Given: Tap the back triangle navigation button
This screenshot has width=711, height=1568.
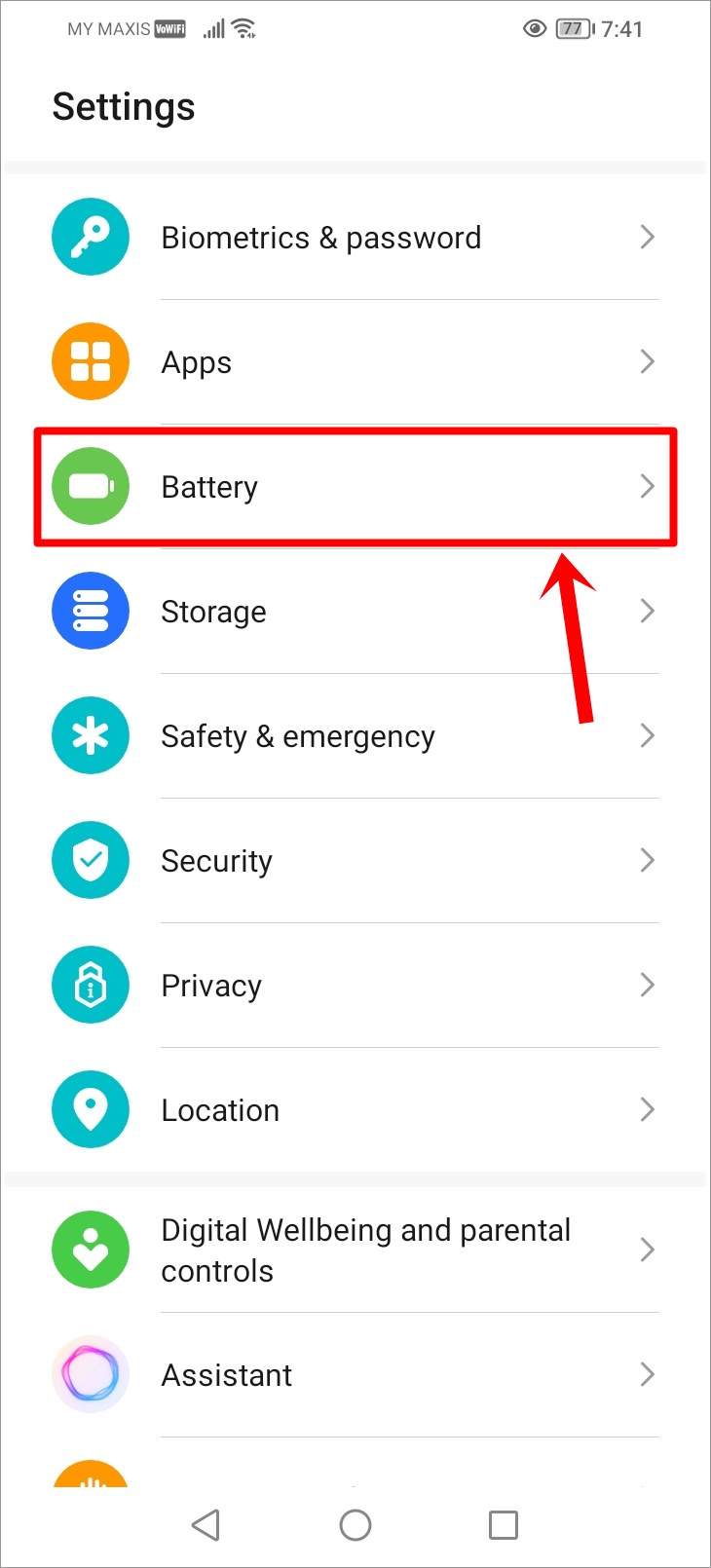Looking at the screenshot, I should 206,1525.
